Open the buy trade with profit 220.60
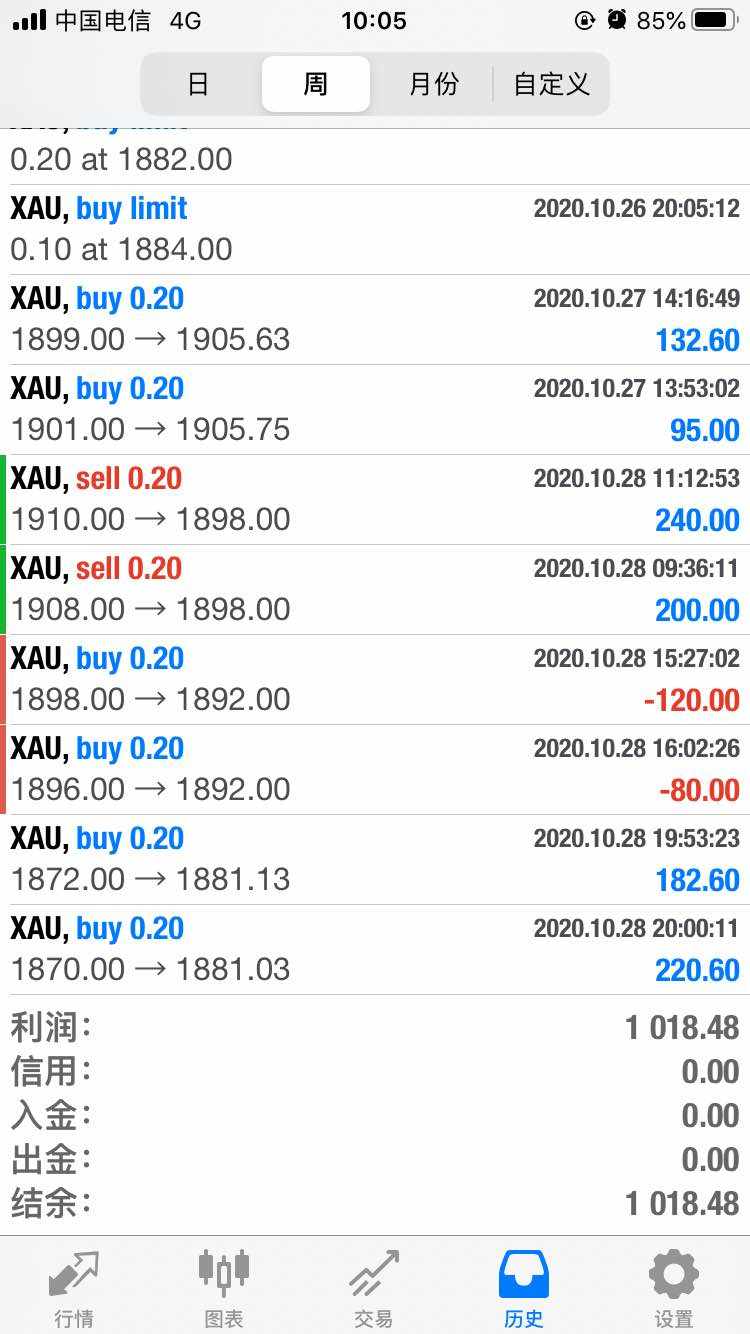This screenshot has height=1334, width=750. tap(375, 950)
